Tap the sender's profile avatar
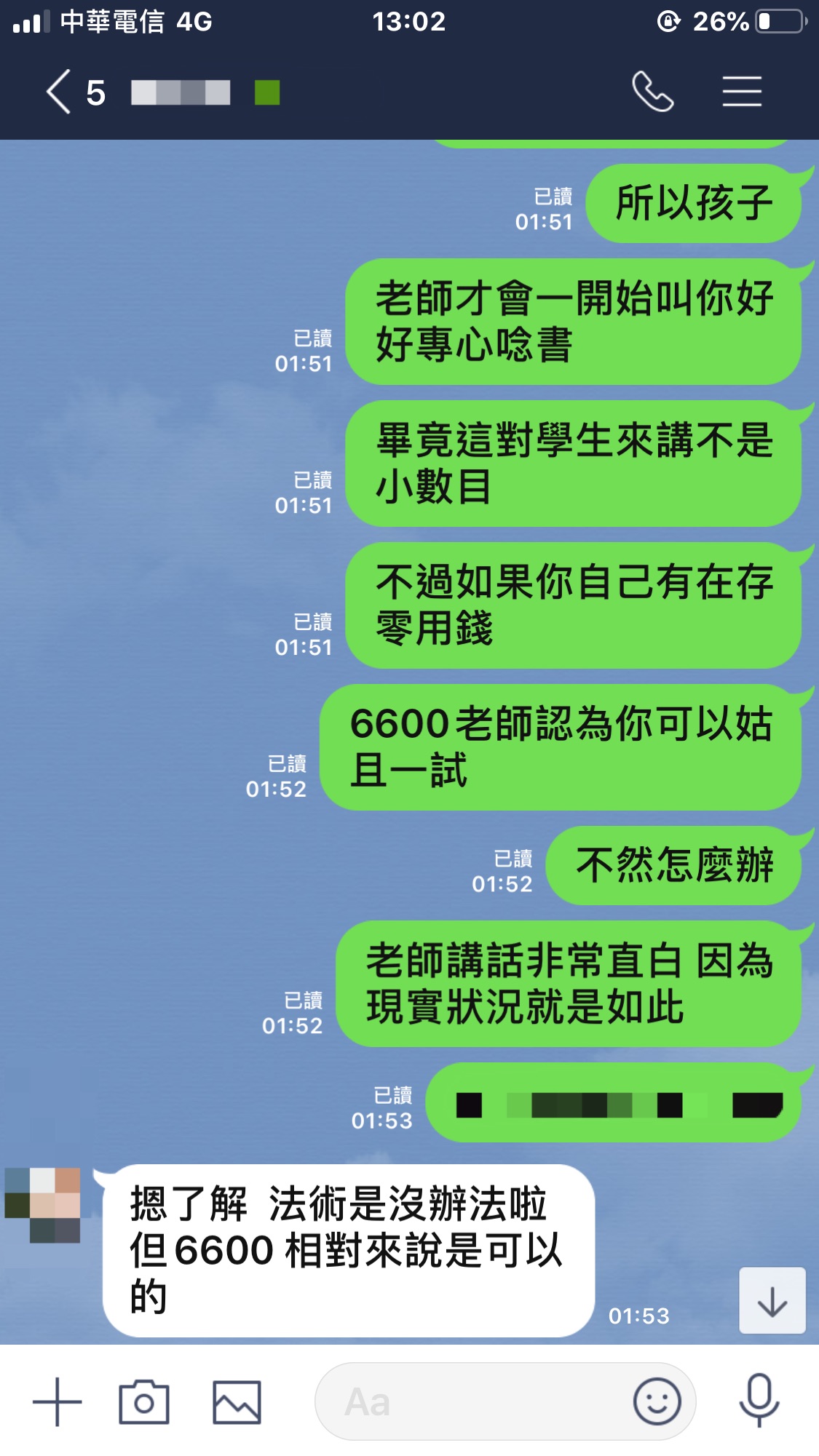This screenshot has width=819, height=1456. point(43,1204)
